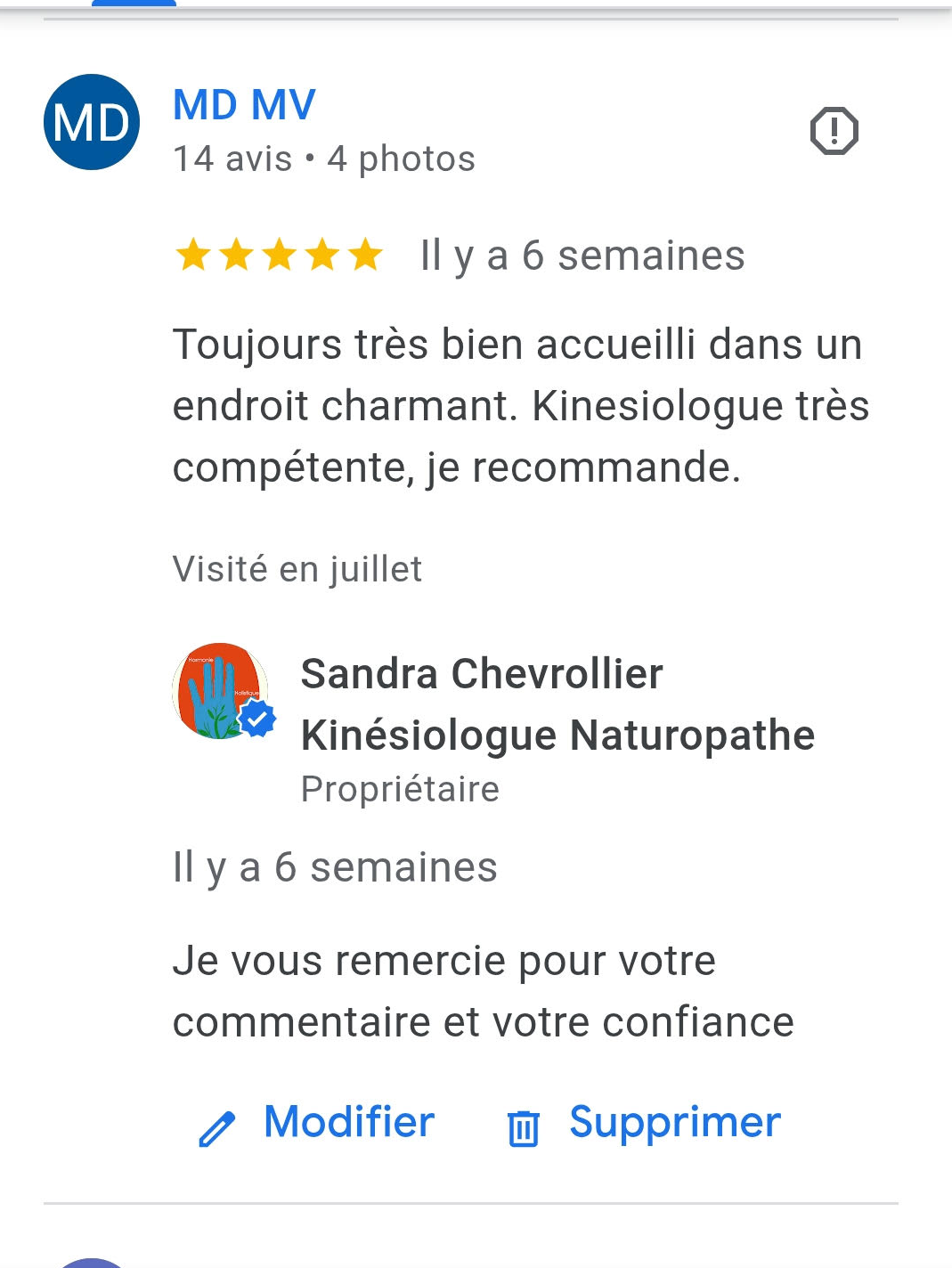Screen dimensions: 952x1268
Task: Edit the owner's reply with Modifier
Action: coord(317,1123)
